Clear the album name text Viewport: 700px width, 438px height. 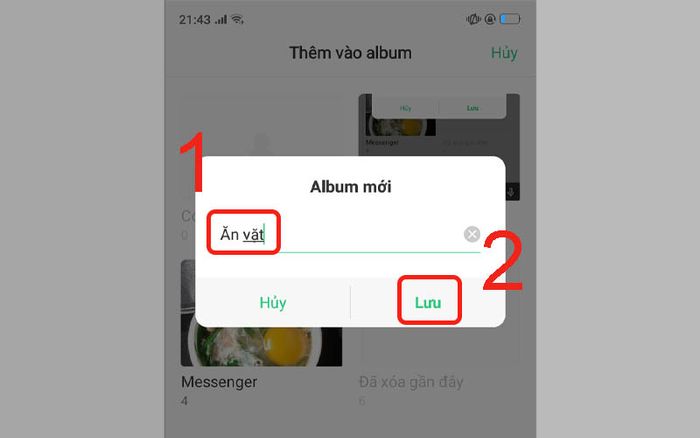(x=472, y=235)
